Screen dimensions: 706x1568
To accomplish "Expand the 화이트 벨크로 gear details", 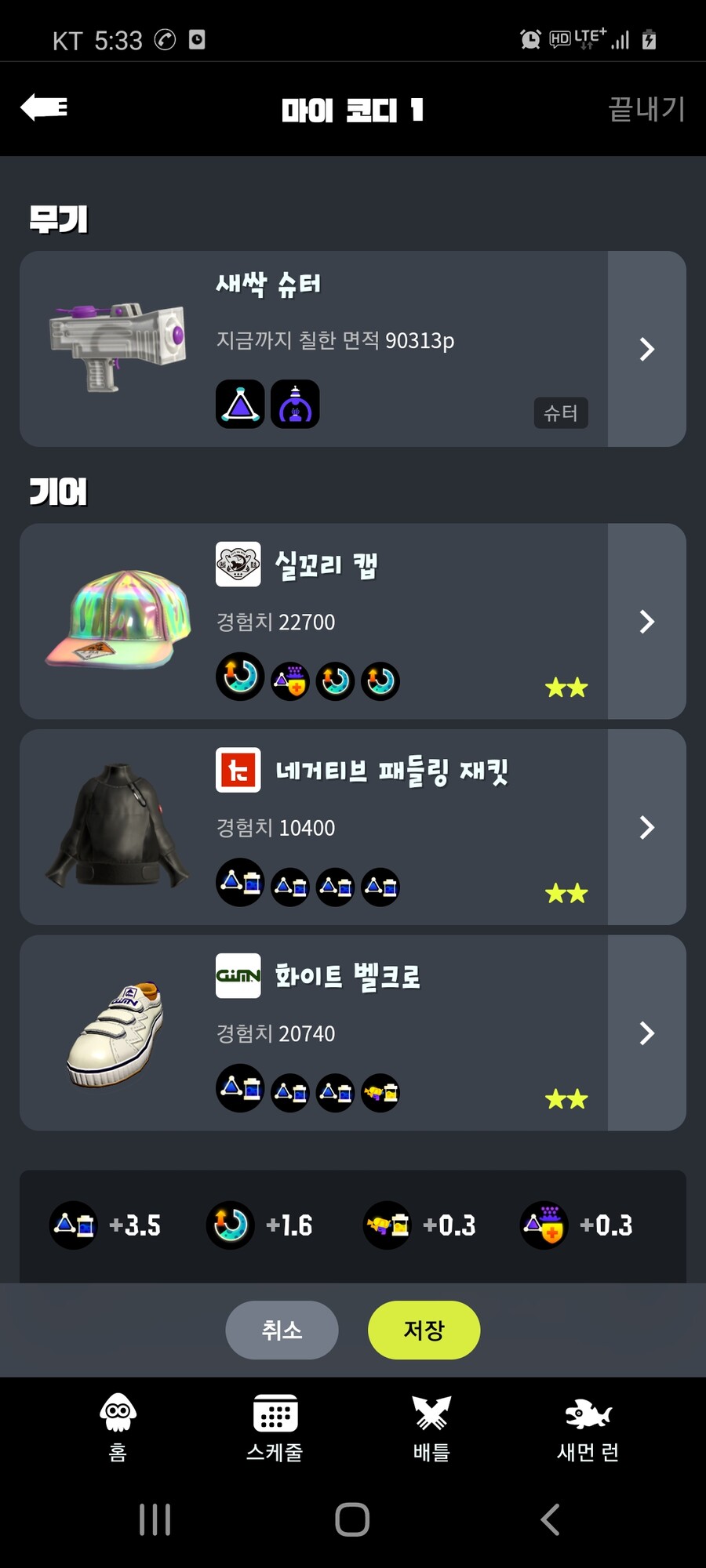I will (x=646, y=1034).
